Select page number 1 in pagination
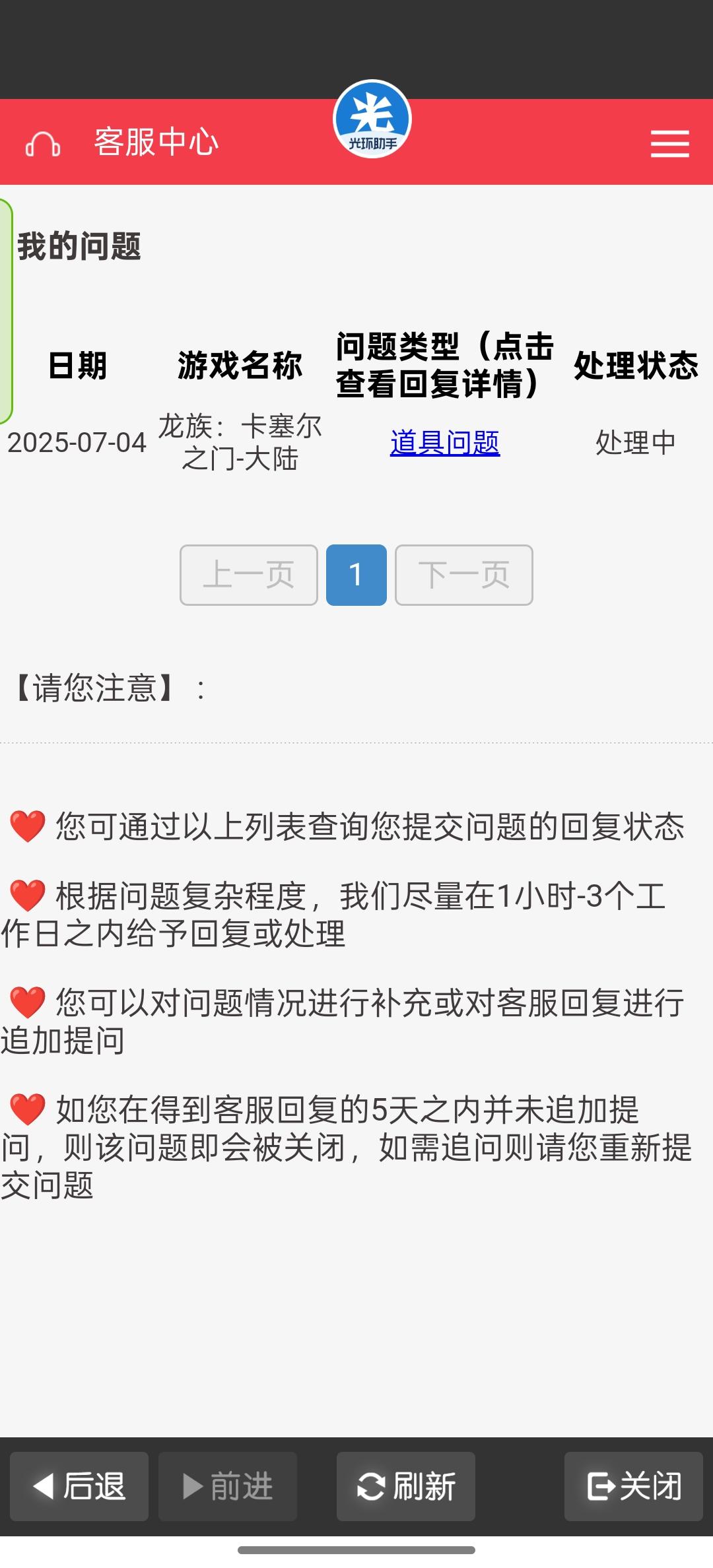 click(x=356, y=575)
